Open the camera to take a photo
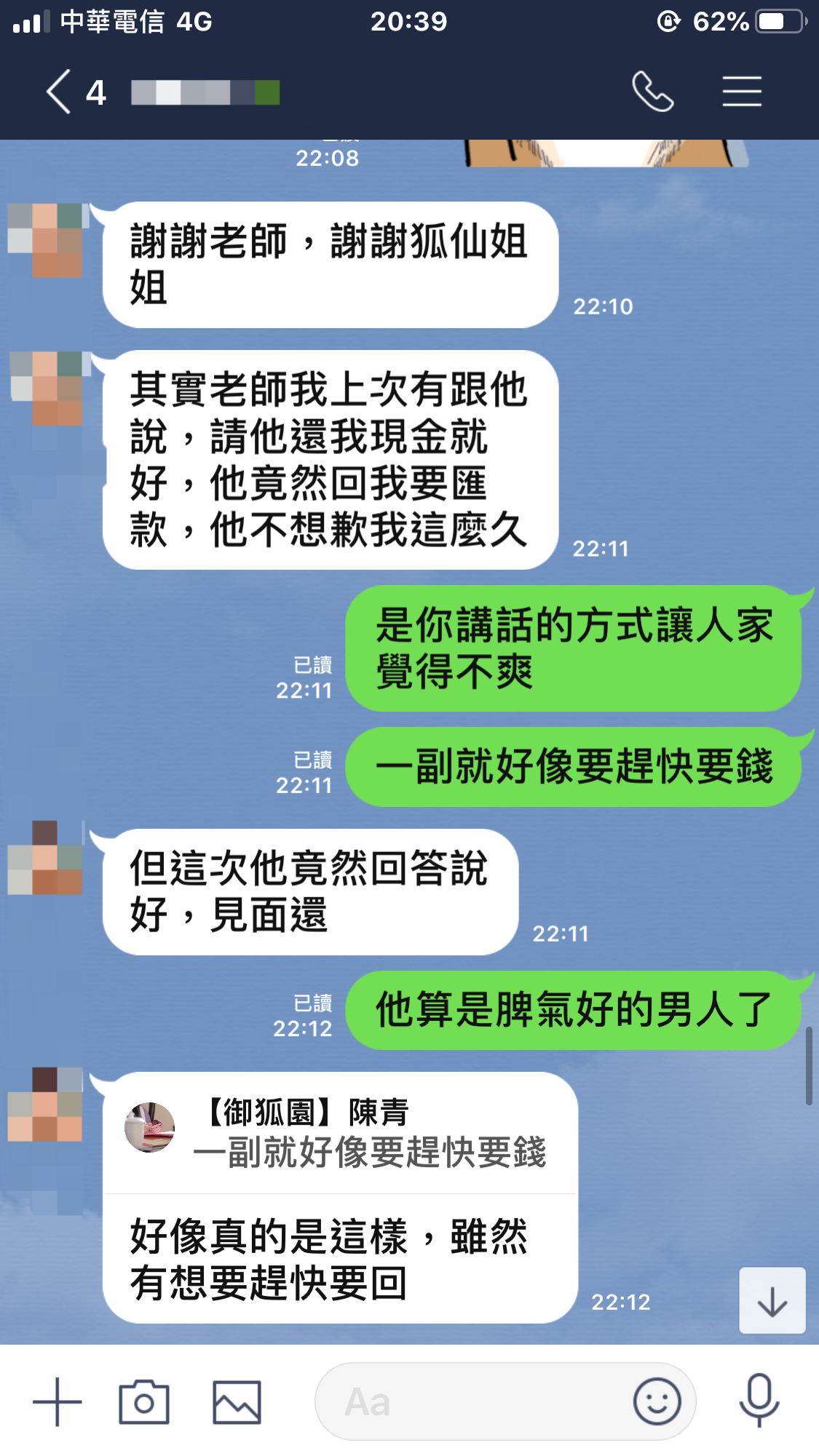The width and height of the screenshot is (819, 1456). pos(144,1401)
